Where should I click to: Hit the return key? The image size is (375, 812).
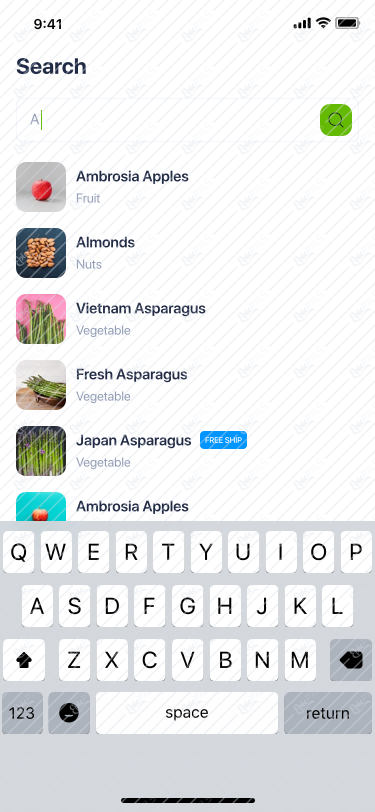327,713
